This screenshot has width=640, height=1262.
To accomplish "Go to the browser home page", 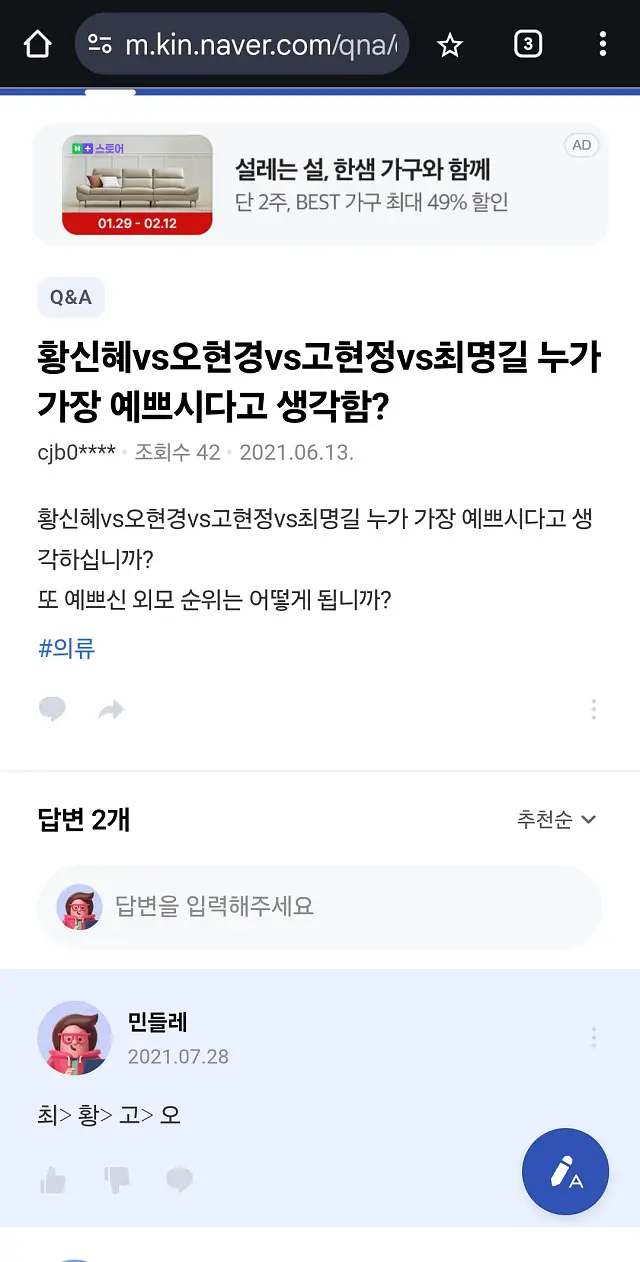I will pos(37,44).
